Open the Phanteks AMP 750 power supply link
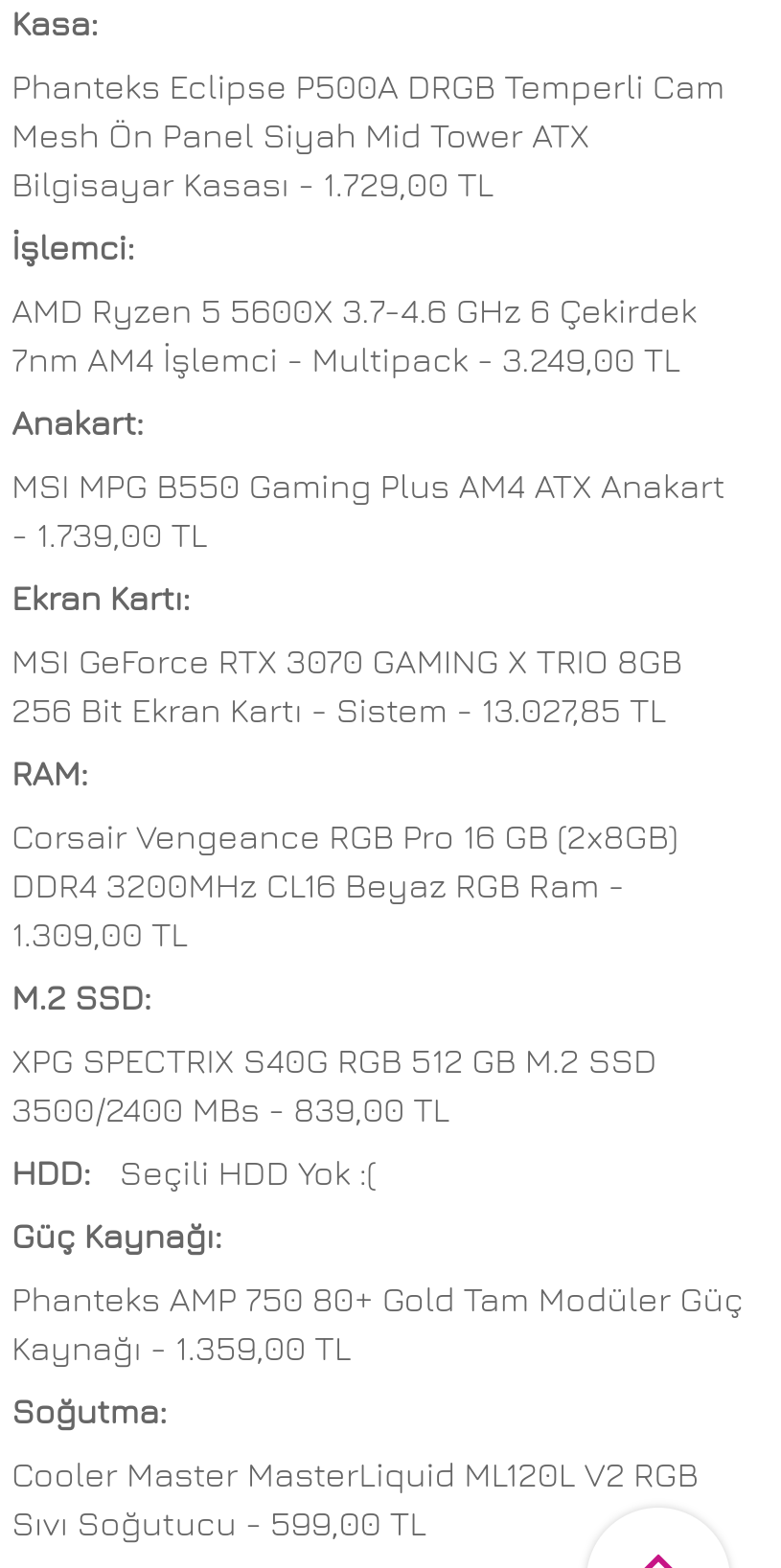 click(377, 1324)
